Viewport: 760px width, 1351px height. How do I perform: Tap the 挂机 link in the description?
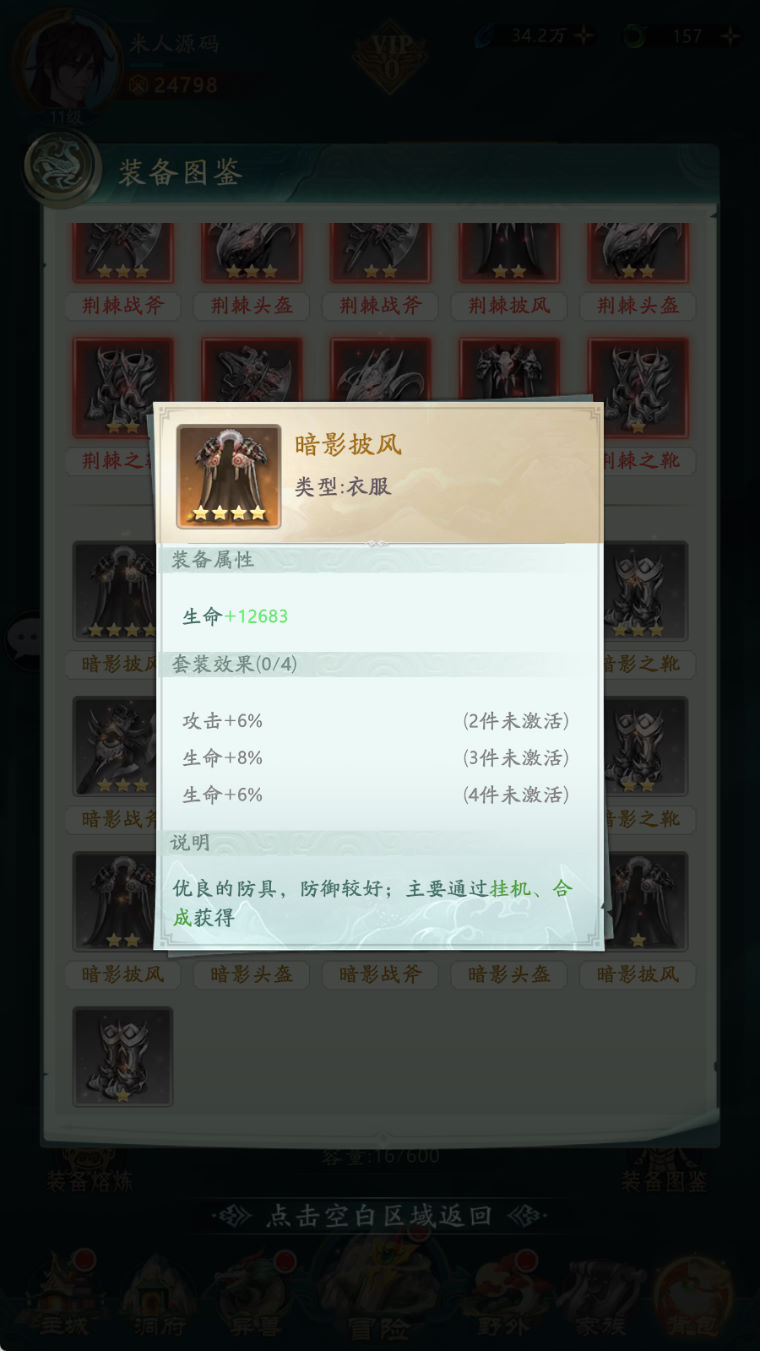[509, 889]
